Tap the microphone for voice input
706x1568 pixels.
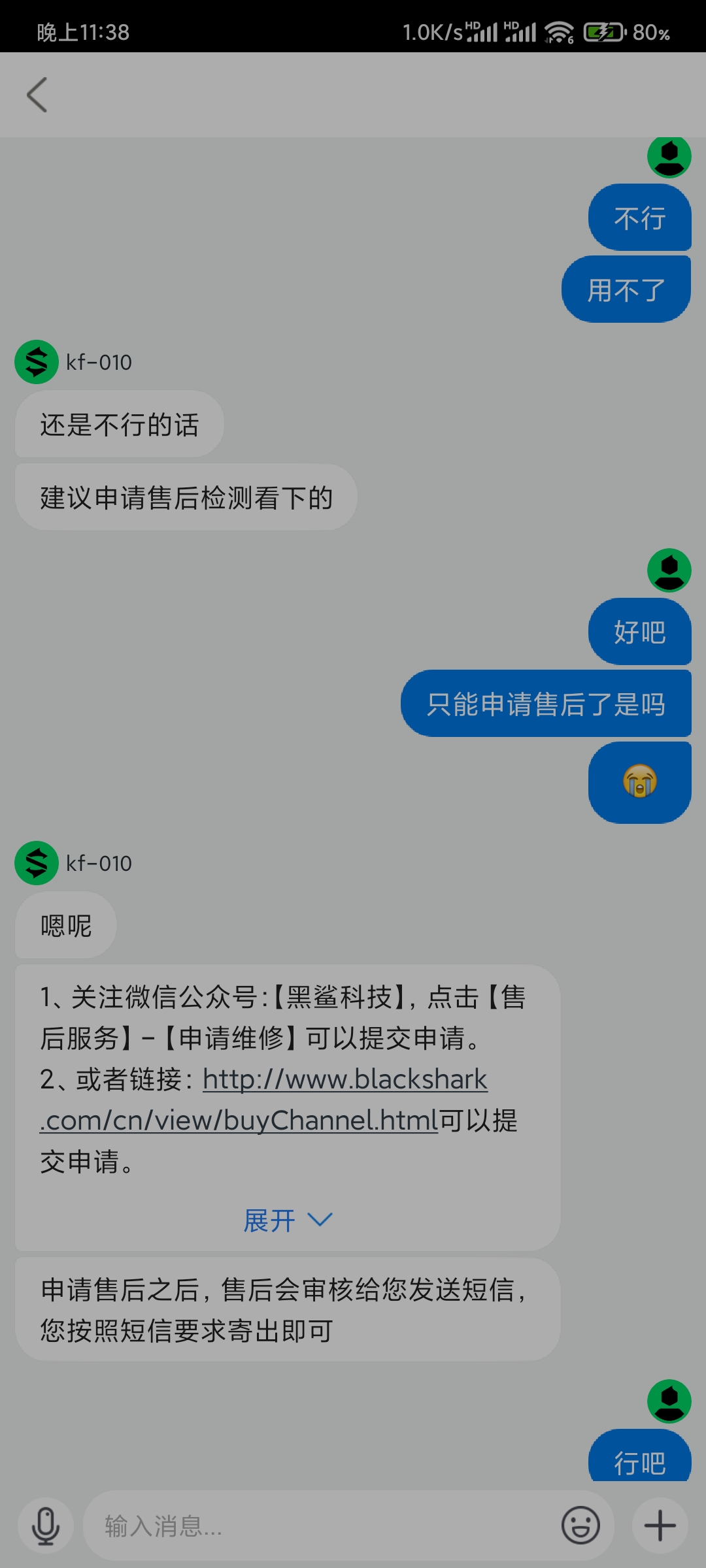[x=46, y=1526]
